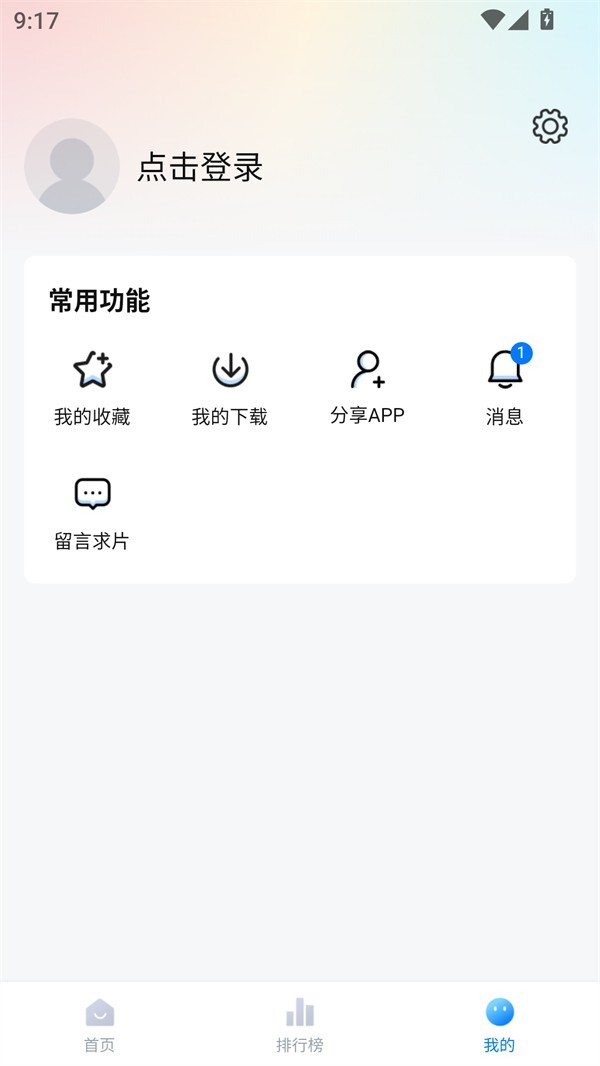Open 我的下载 downloads

230,388
